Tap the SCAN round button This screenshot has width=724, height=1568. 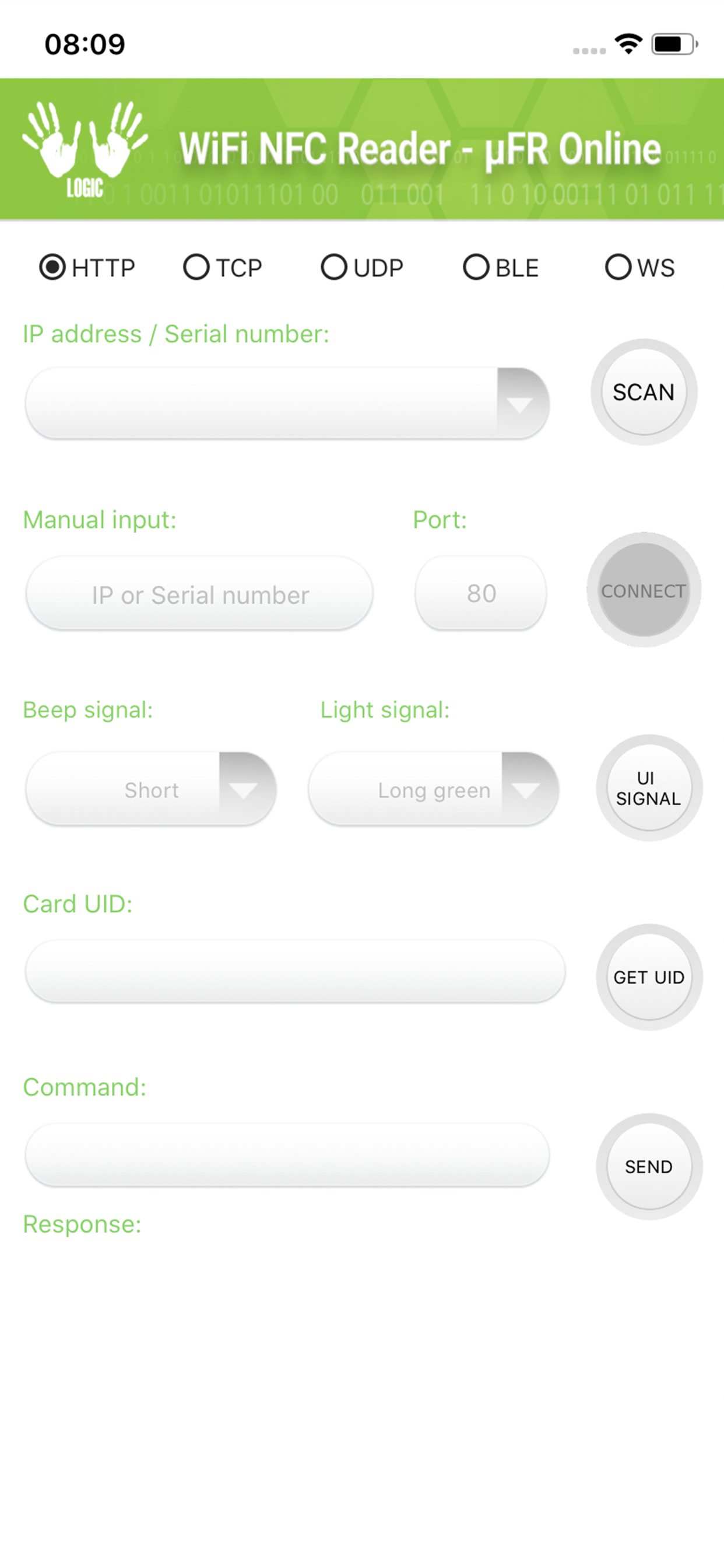pyautogui.click(x=644, y=393)
